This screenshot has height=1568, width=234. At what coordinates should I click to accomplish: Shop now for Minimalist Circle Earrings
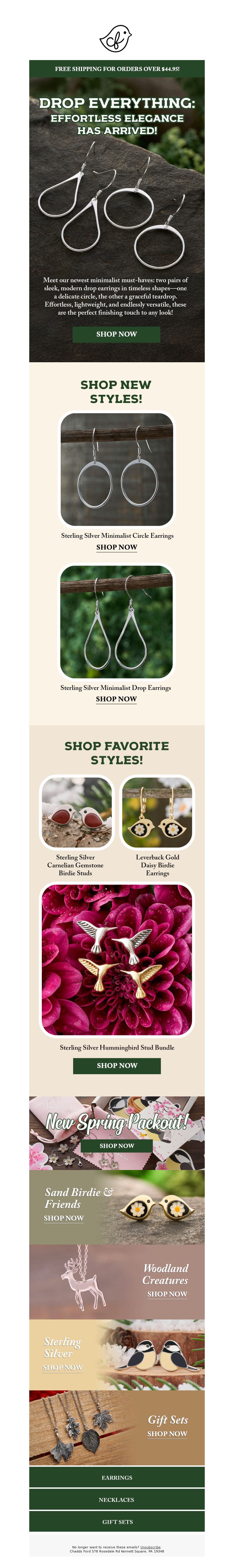coord(116,547)
